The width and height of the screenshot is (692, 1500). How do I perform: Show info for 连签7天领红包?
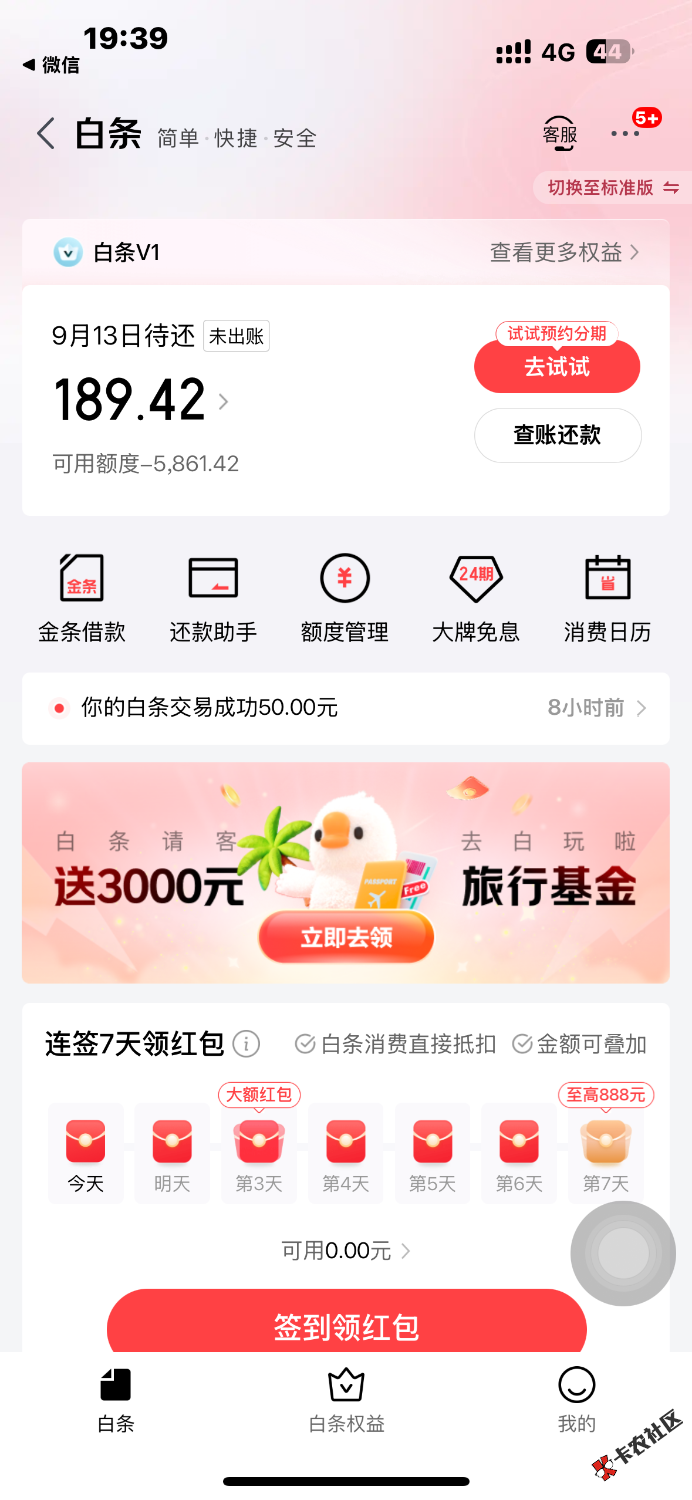point(246,1045)
